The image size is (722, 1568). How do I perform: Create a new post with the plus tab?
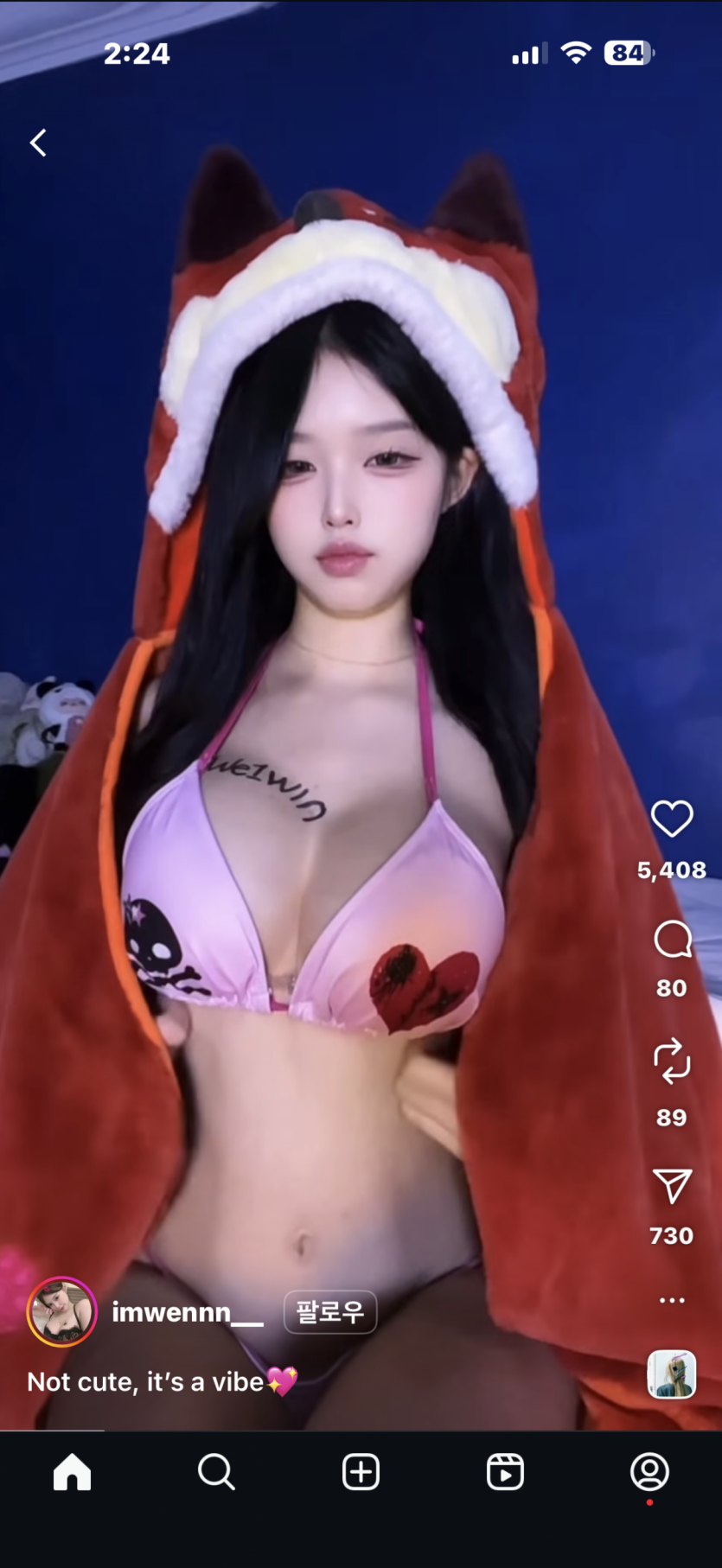361,1471
